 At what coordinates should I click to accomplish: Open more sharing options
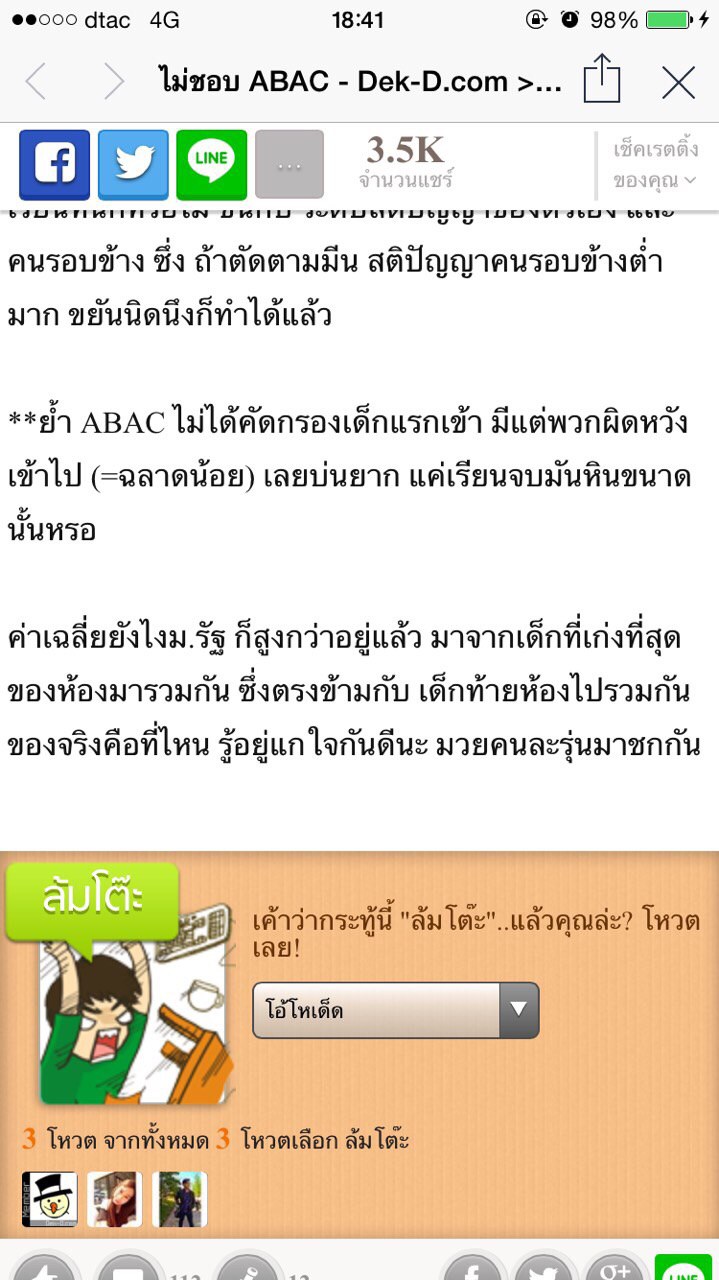289,165
